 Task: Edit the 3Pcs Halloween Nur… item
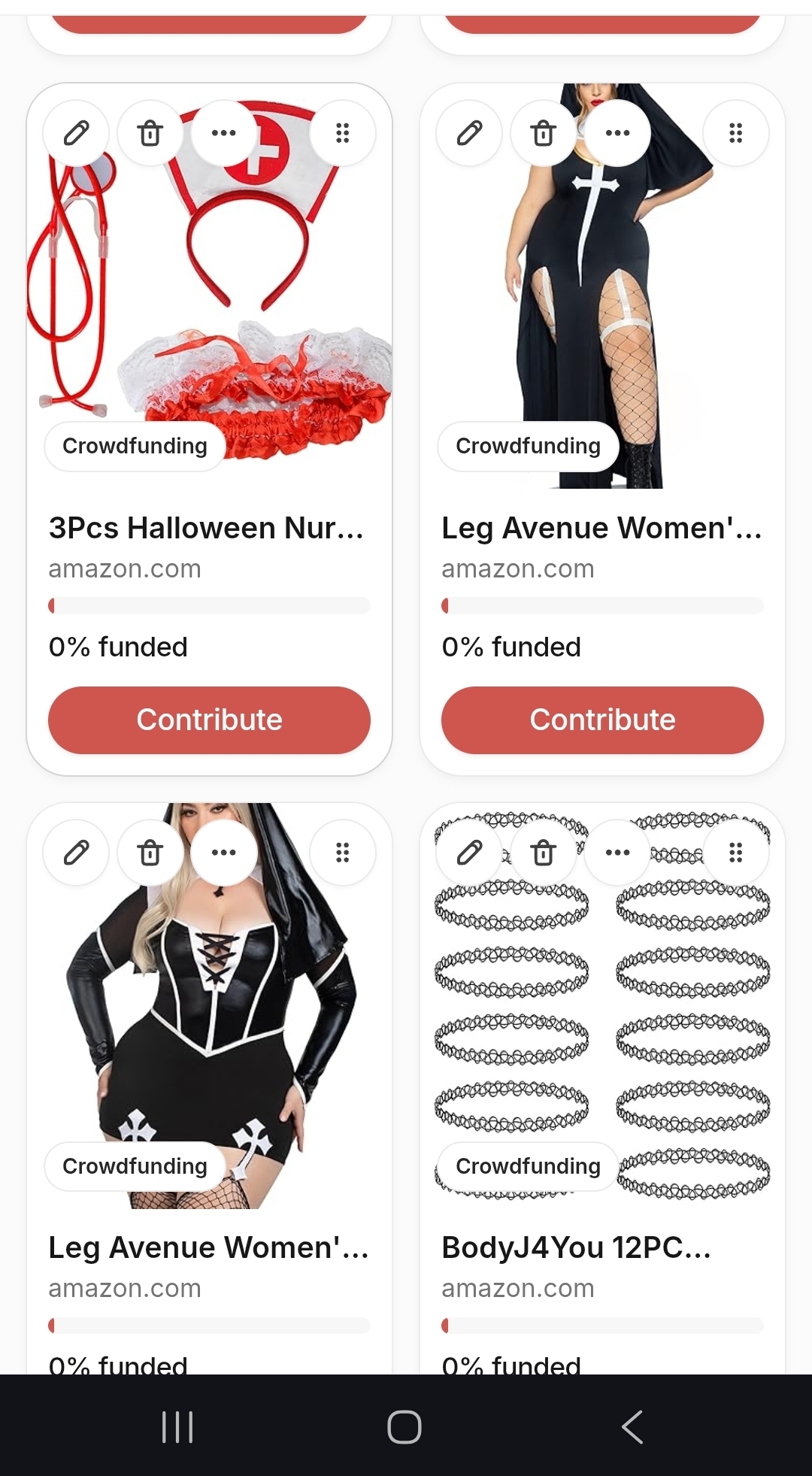click(x=76, y=134)
